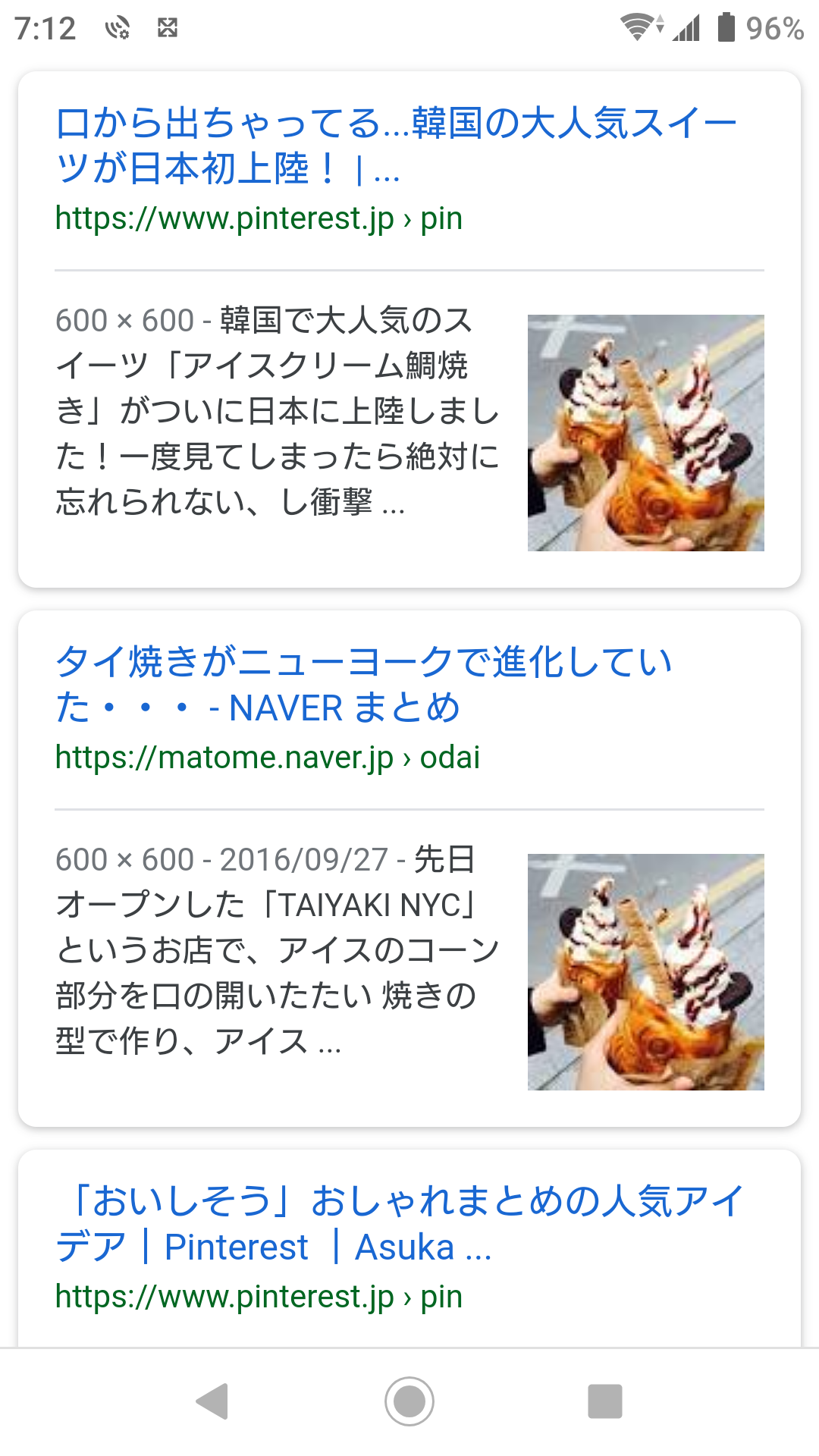The width and height of the screenshot is (819, 1456).
Task: Open the NAVER まとめ taiyaki New York result
Action: click(364, 685)
